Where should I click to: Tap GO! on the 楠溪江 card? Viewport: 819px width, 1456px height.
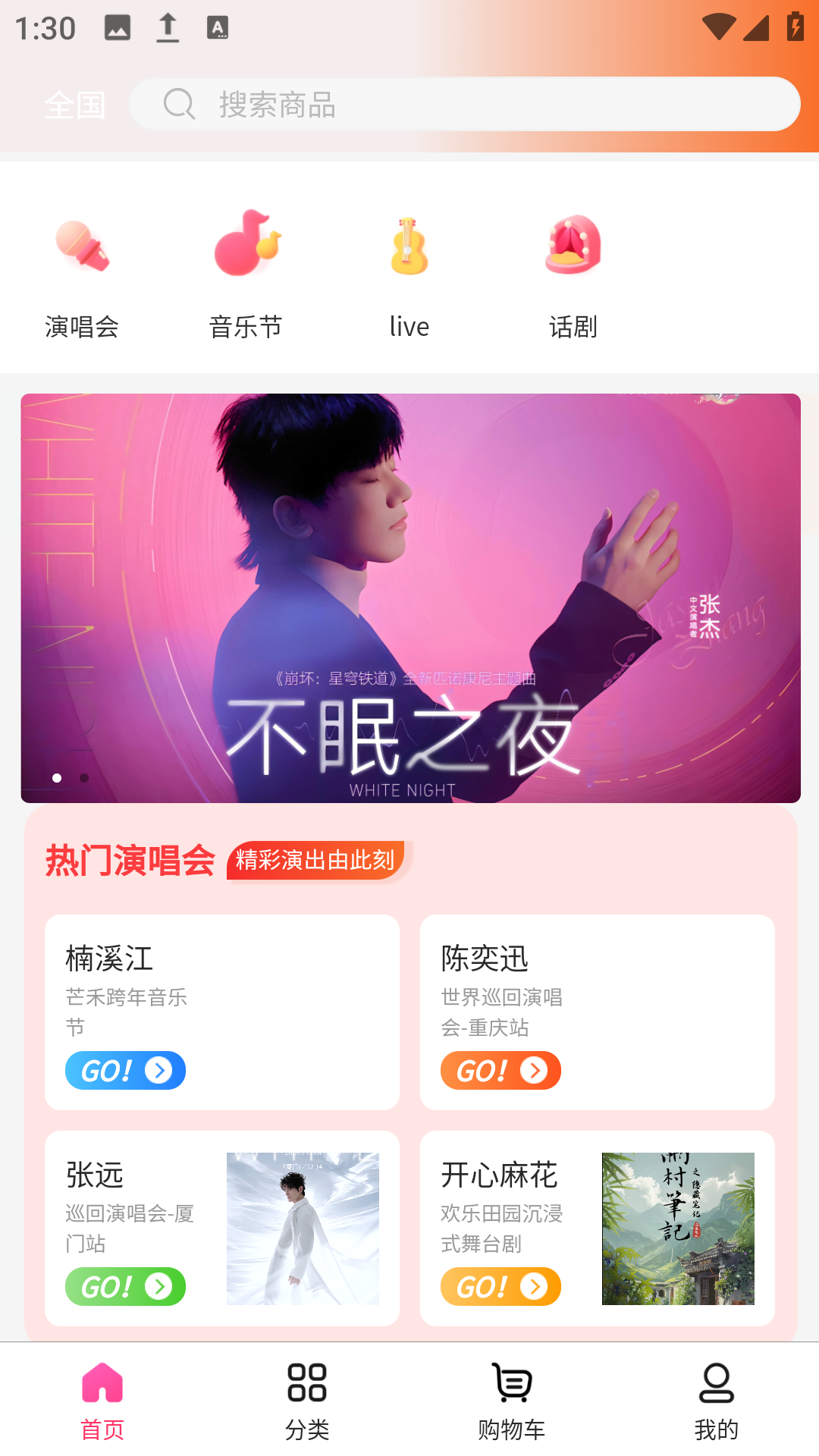(x=125, y=1070)
